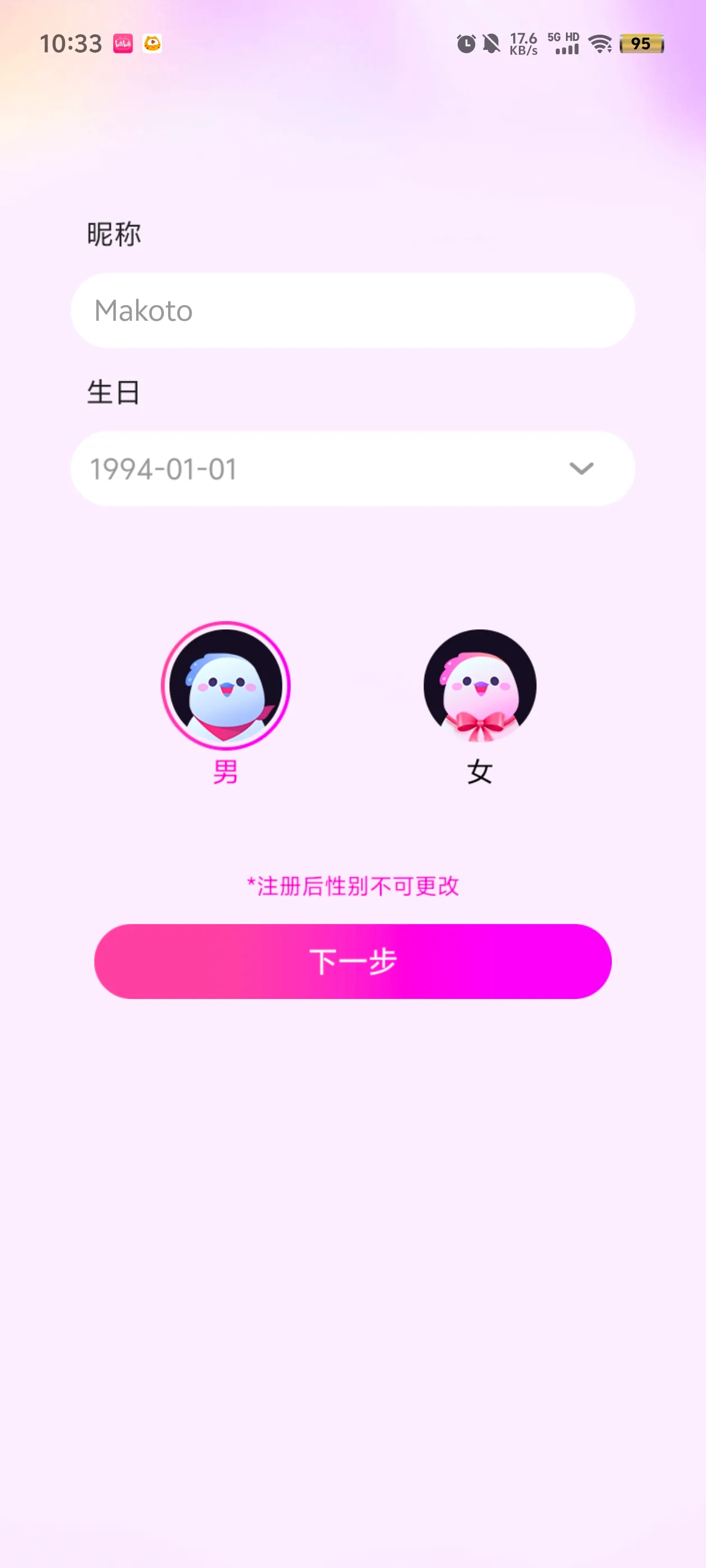Open the chevron next to 1994-01-01

point(580,468)
